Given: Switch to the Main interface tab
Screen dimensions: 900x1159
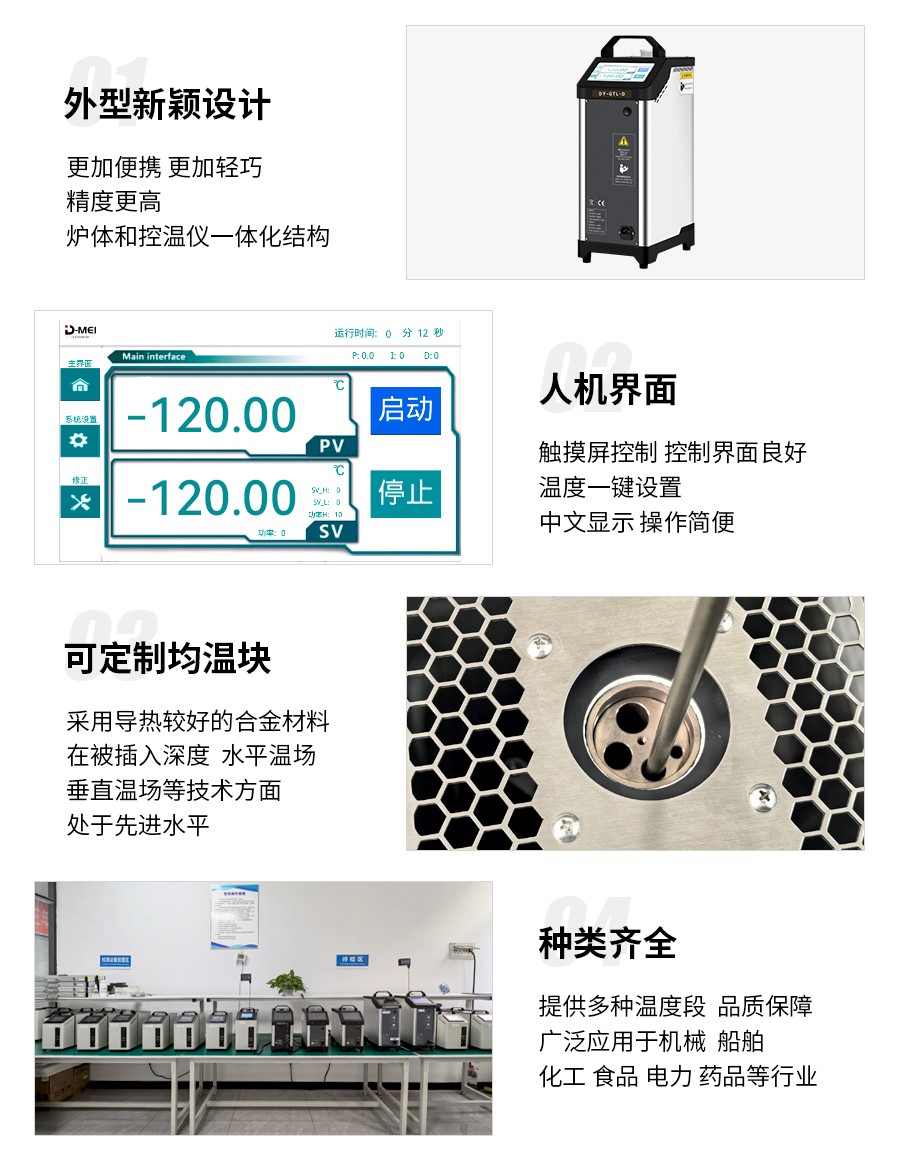Looking at the screenshot, I should (153, 356).
